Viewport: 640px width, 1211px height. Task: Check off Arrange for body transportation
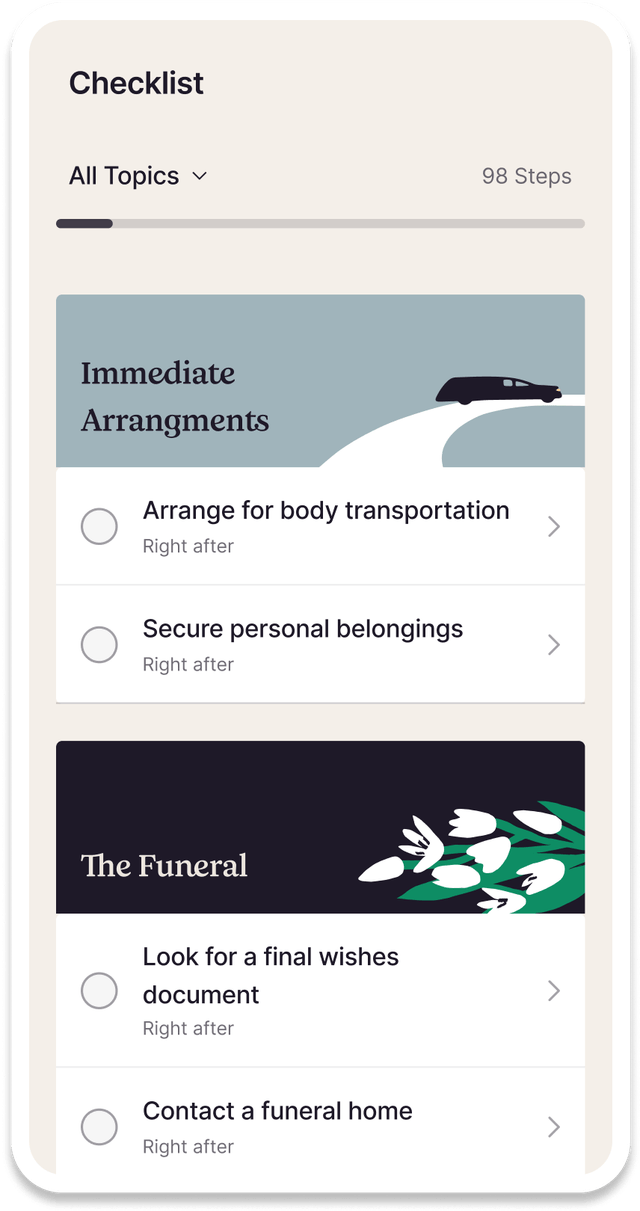pyautogui.click(x=99, y=526)
